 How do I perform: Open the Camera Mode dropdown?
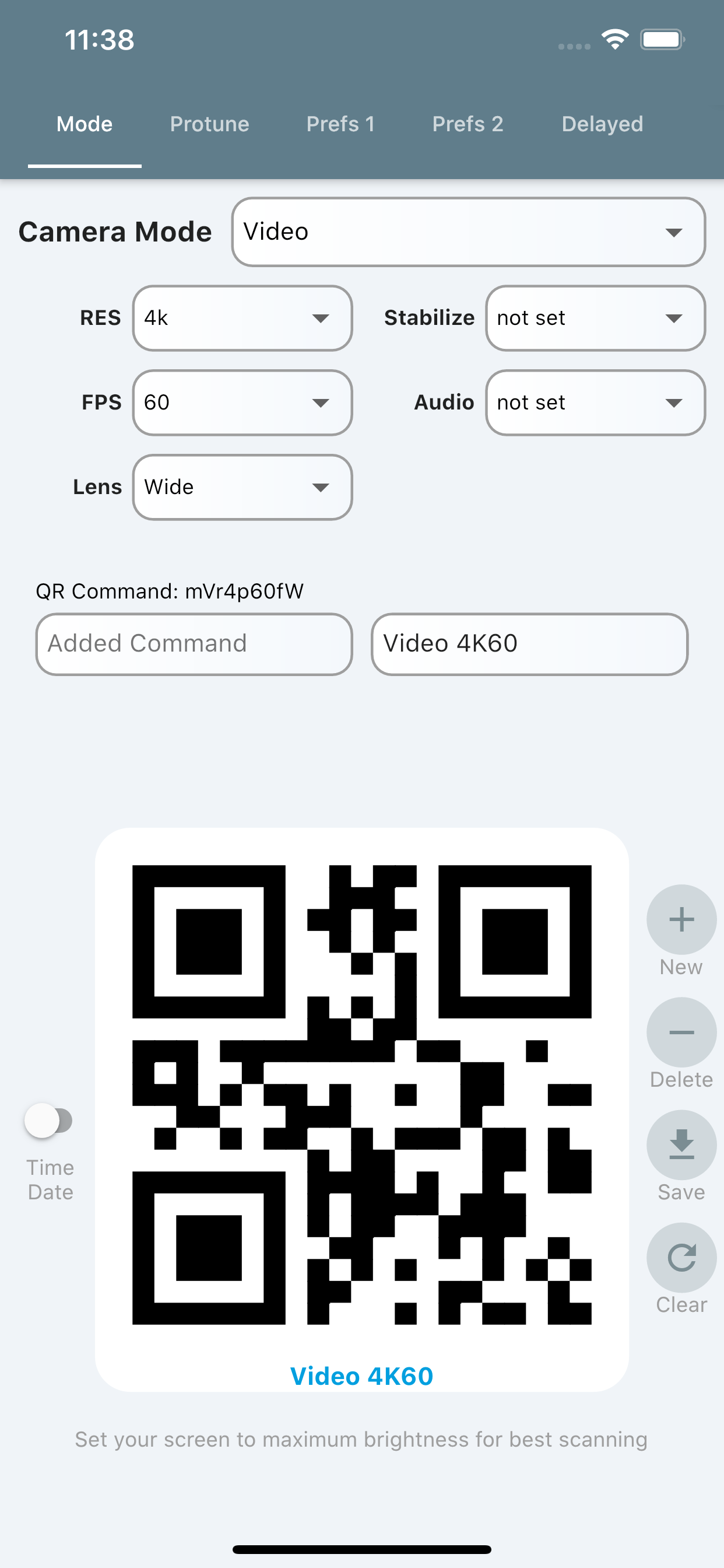tap(468, 232)
